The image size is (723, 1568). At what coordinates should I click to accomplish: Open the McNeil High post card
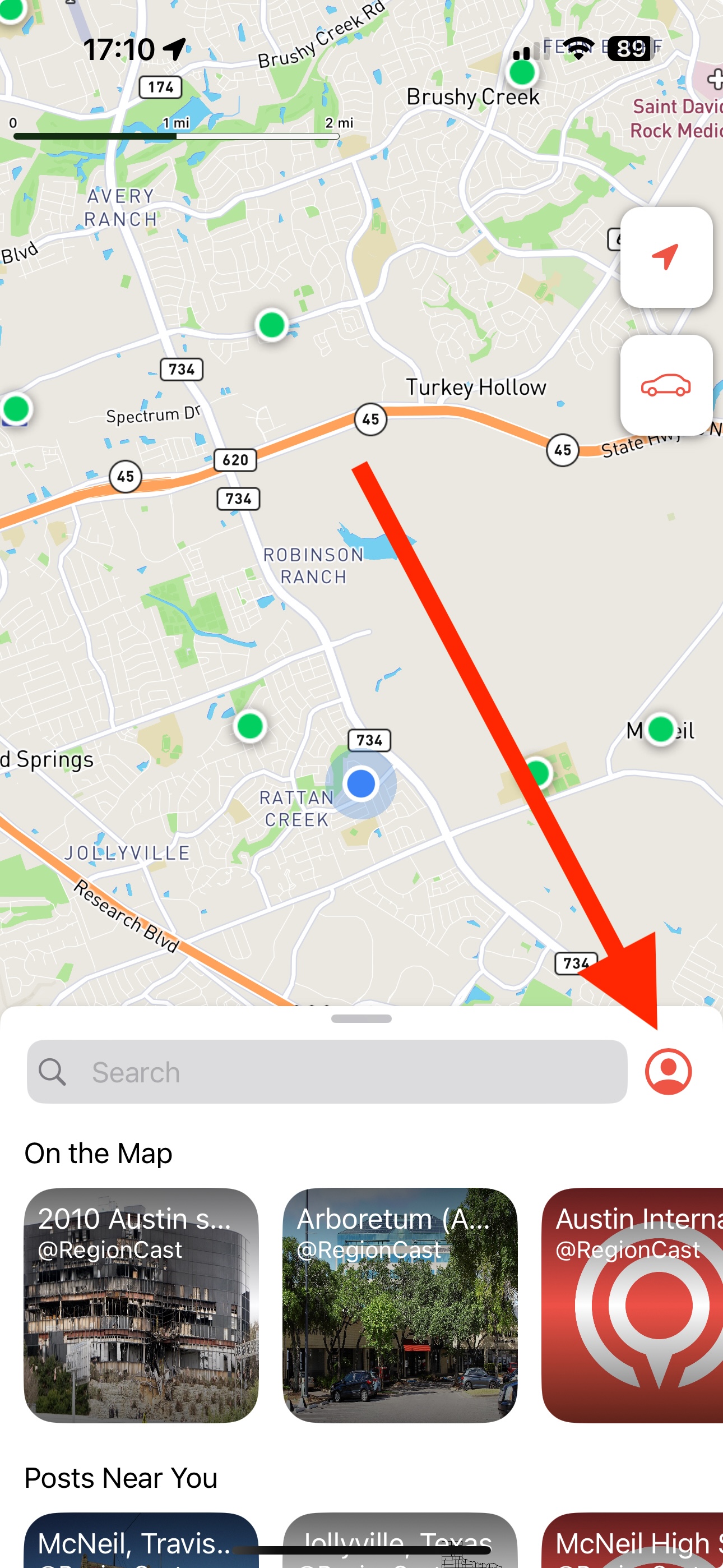click(x=633, y=1540)
